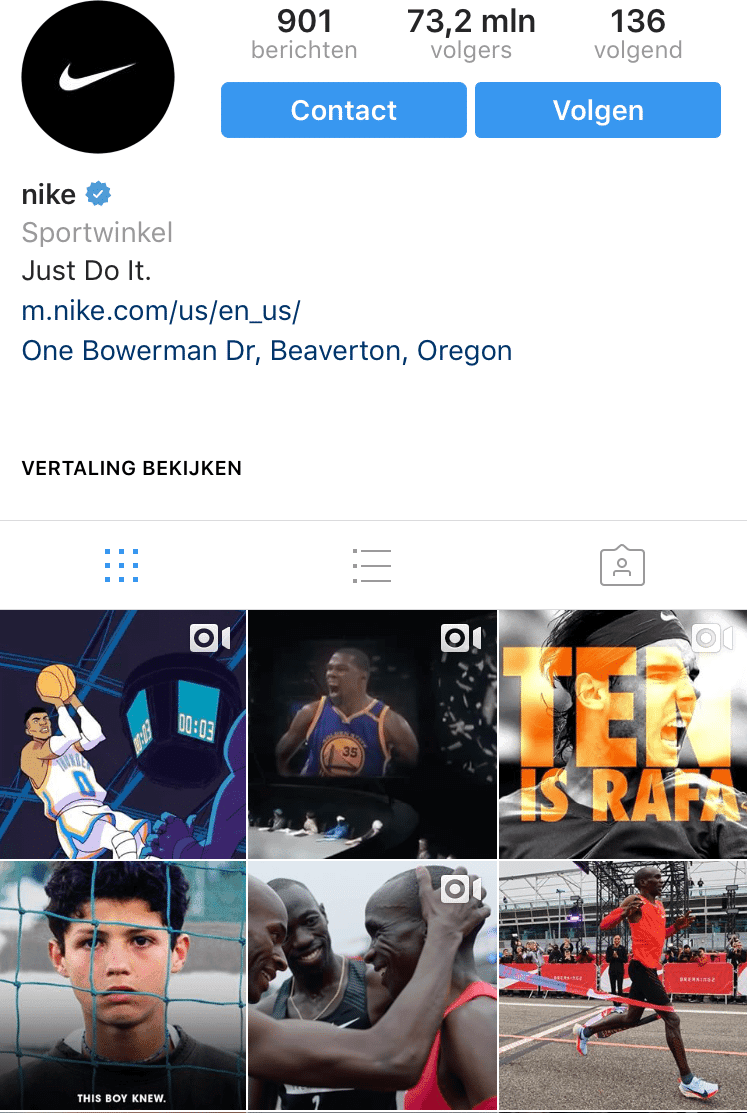Open the One Bowerman Dr address link

pos(267,351)
